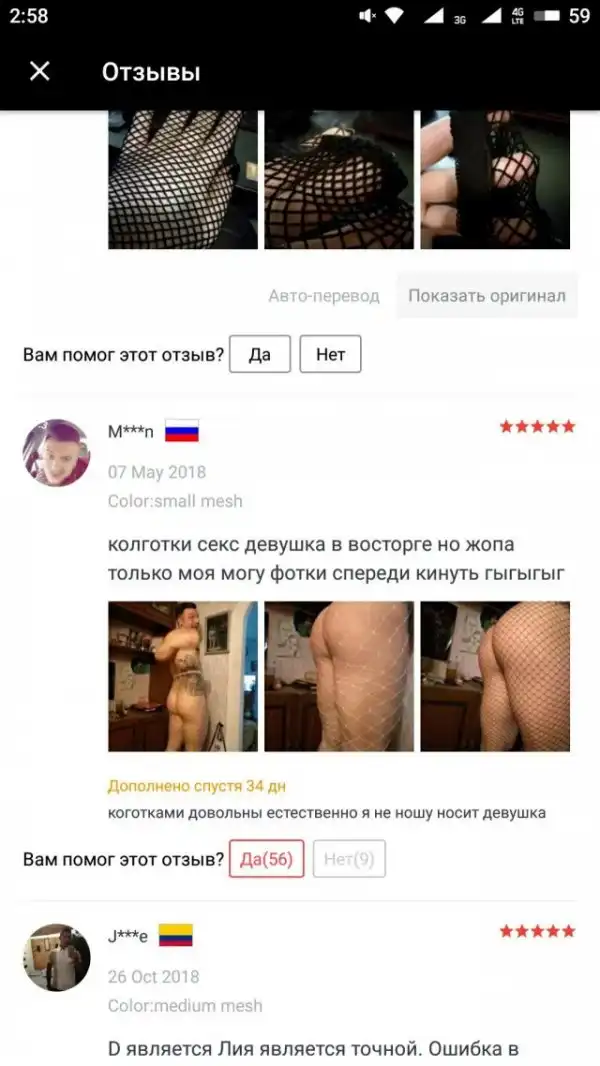Open the second photo in M***n's review
This screenshot has height=1066, width=600.
pyautogui.click(x=339, y=676)
